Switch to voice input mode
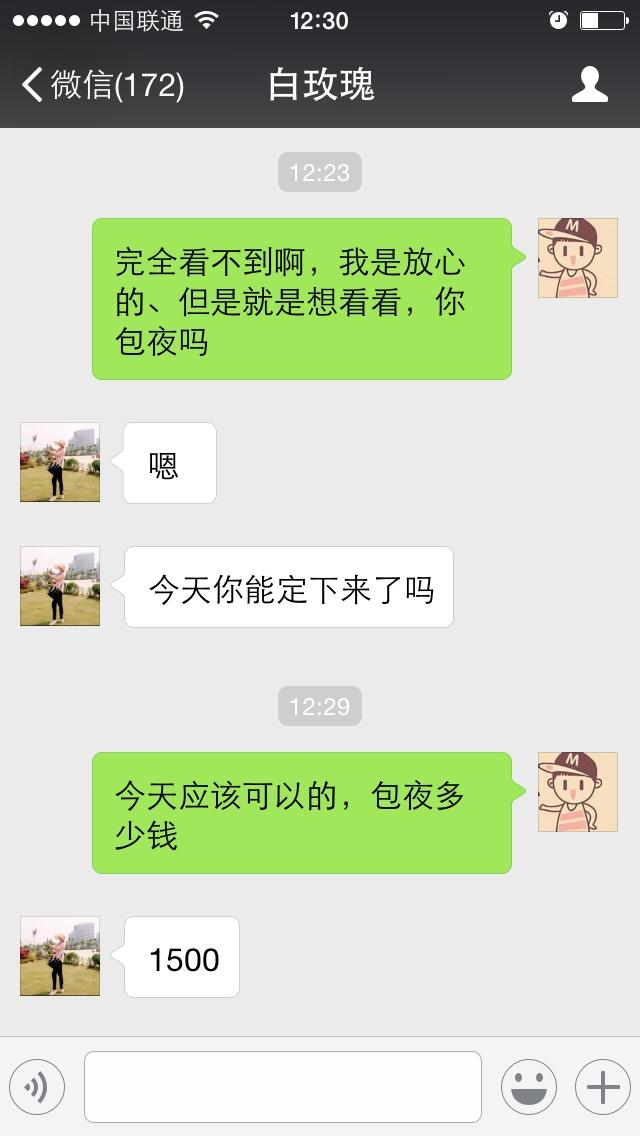 tap(37, 1087)
